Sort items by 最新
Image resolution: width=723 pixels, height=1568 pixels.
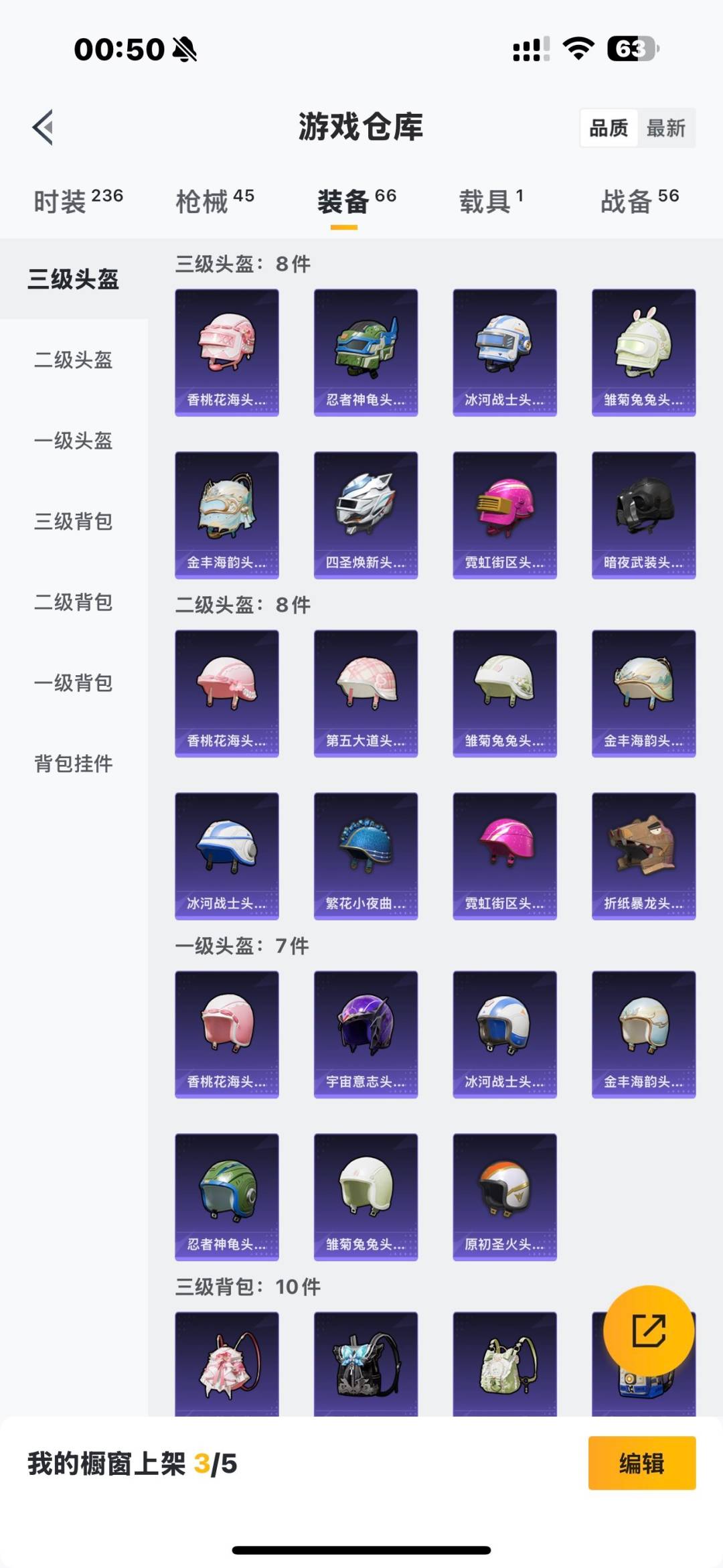tap(665, 128)
